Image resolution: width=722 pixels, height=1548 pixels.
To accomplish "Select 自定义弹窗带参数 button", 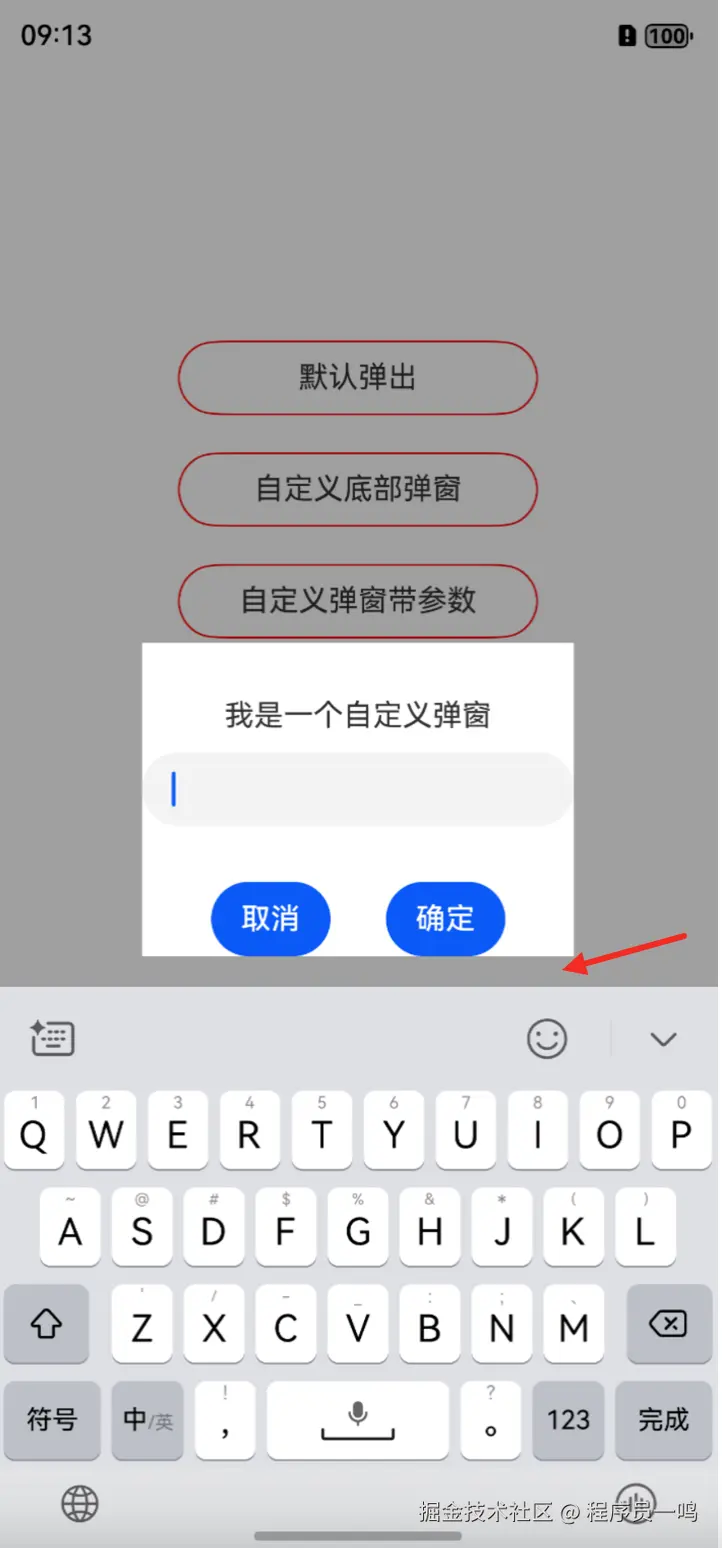I will [358, 600].
